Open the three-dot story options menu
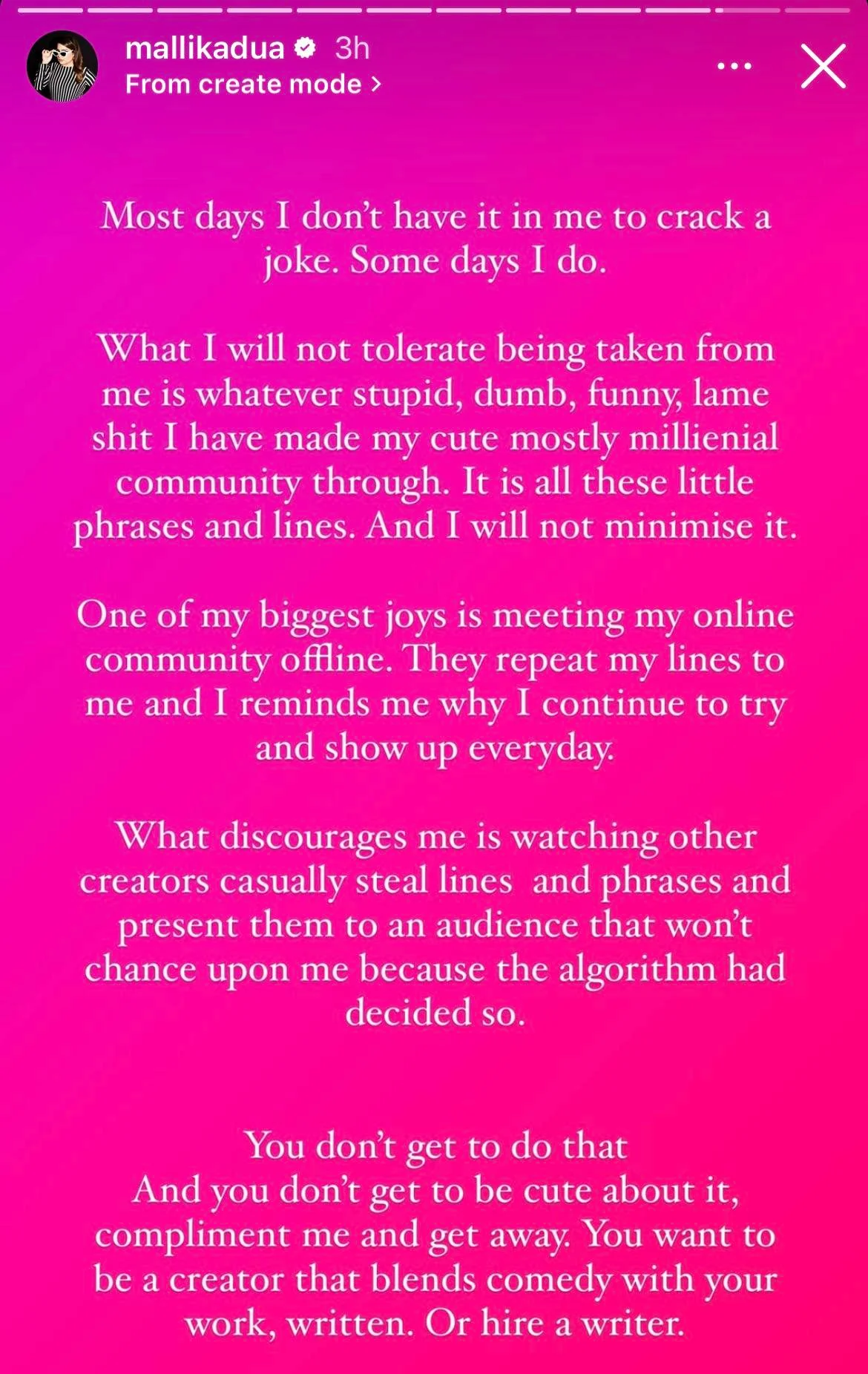 [x=734, y=66]
